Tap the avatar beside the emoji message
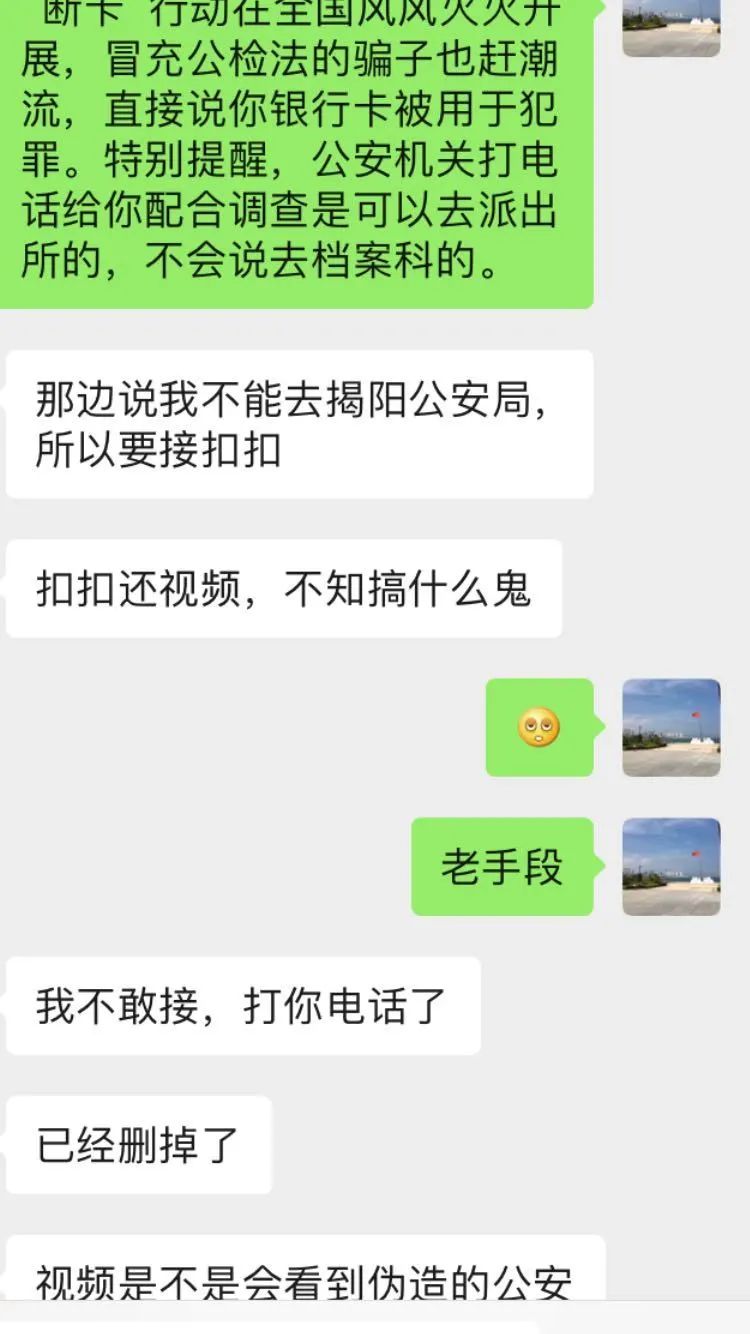 click(x=671, y=727)
